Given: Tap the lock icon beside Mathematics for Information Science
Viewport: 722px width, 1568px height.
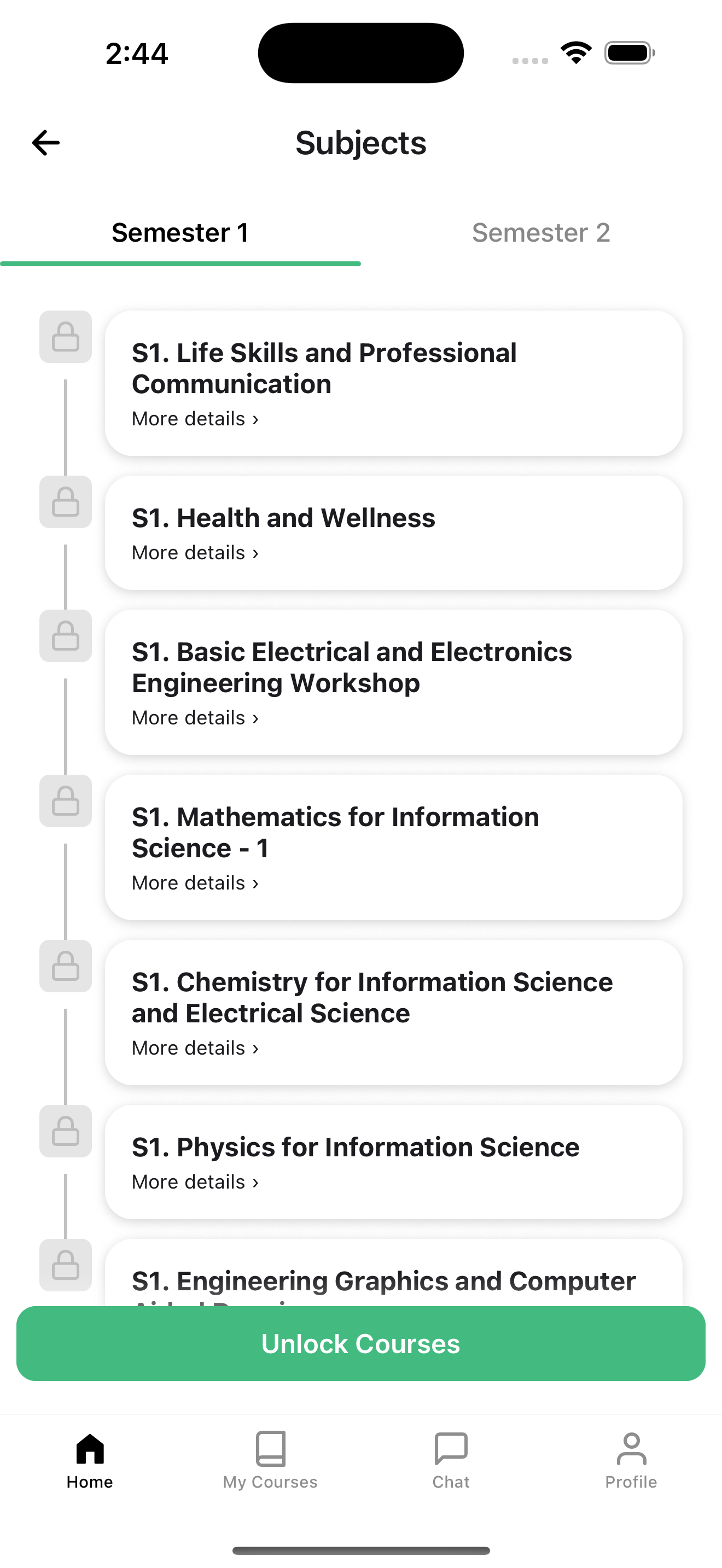Looking at the screenshot, I should point(65,801).
